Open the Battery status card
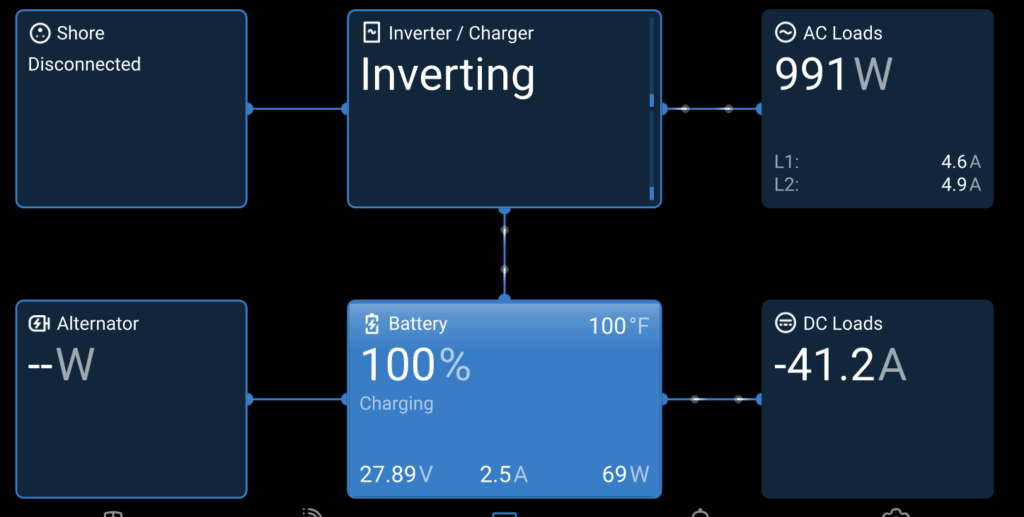Viewport: 1024px width, 517px height. coord(504,399)
